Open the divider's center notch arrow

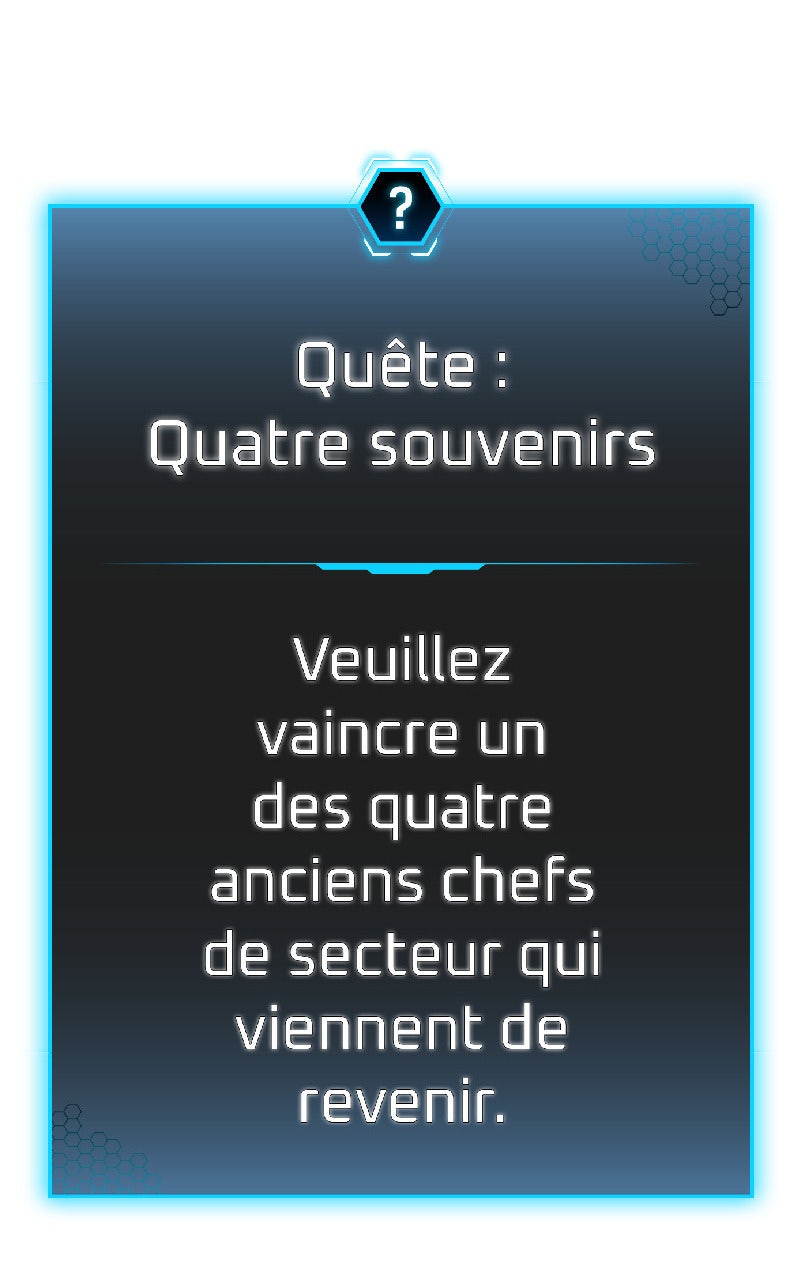pos(400,572)
